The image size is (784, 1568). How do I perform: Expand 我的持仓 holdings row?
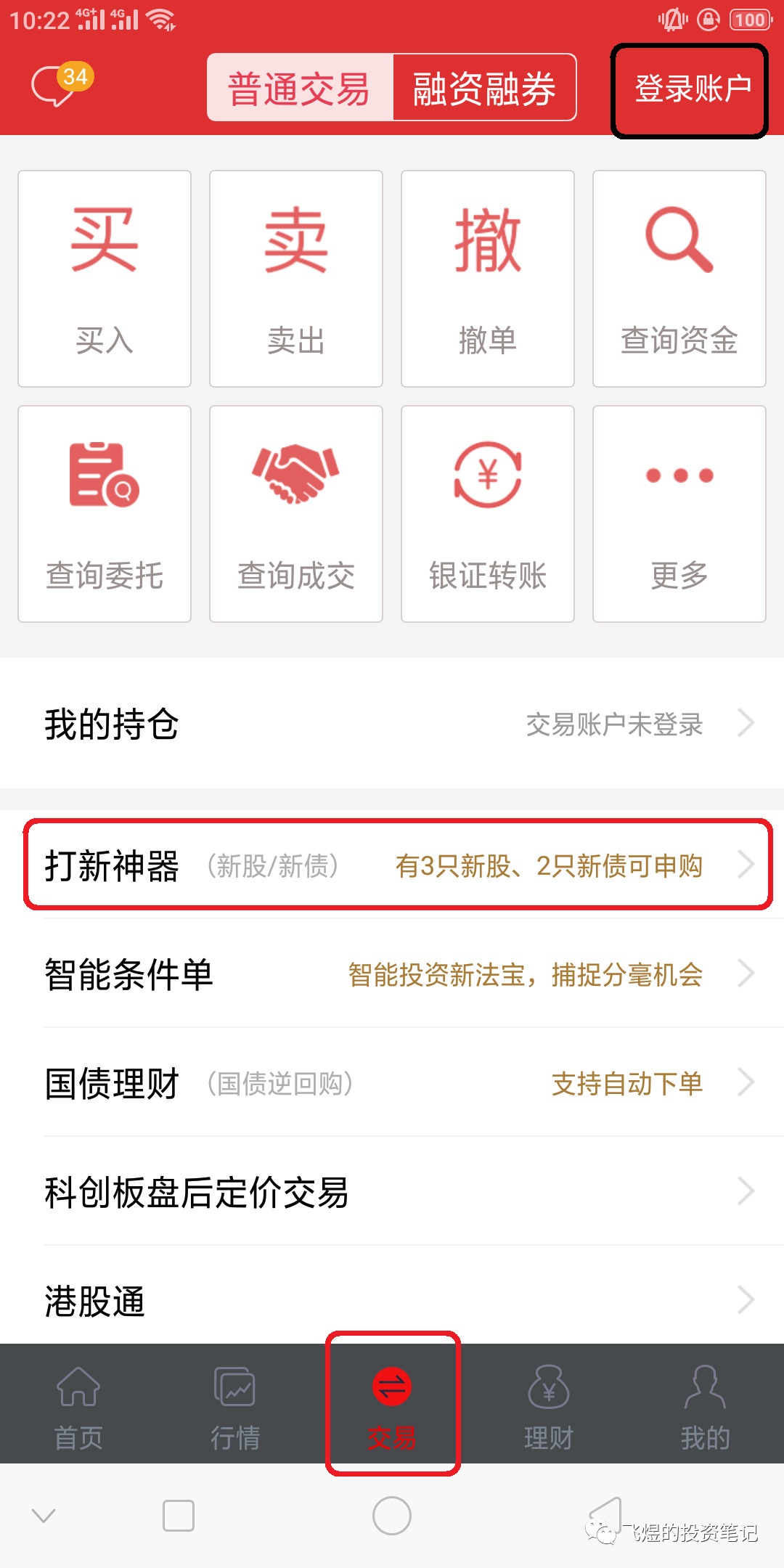392,724
